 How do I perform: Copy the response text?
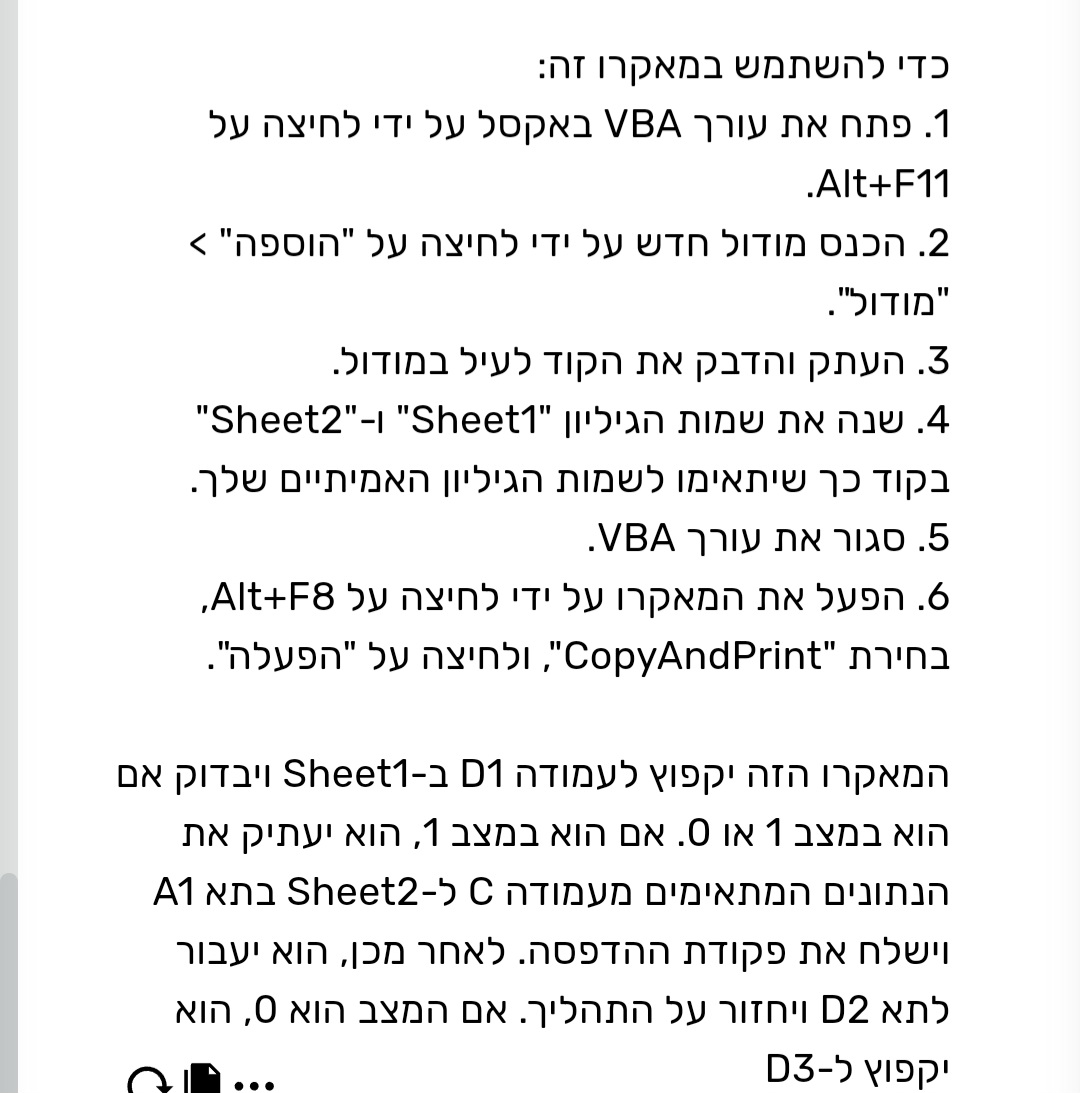click(x=203, y=1080)
